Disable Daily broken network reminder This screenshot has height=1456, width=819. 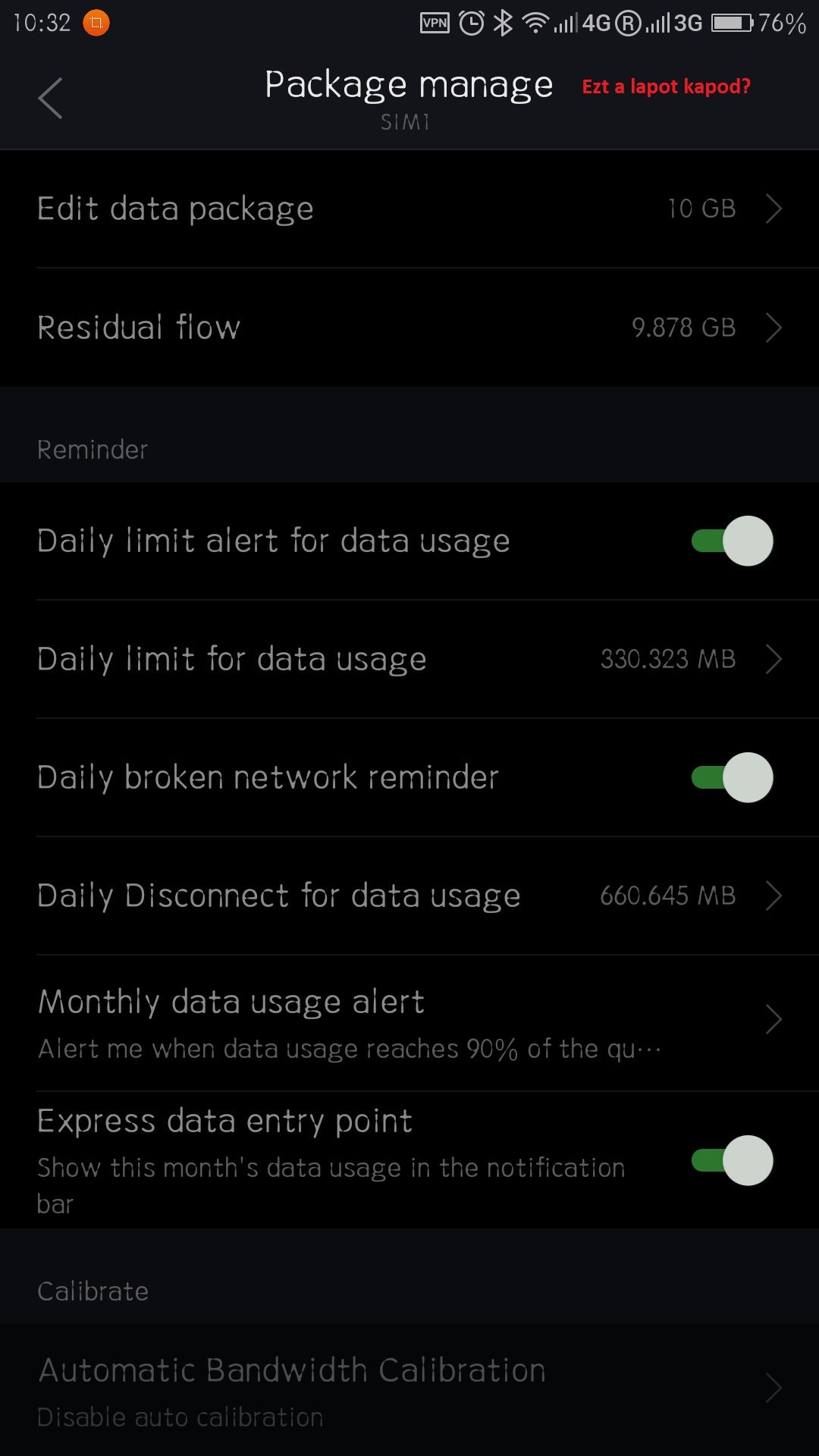(x=732, y=777)
